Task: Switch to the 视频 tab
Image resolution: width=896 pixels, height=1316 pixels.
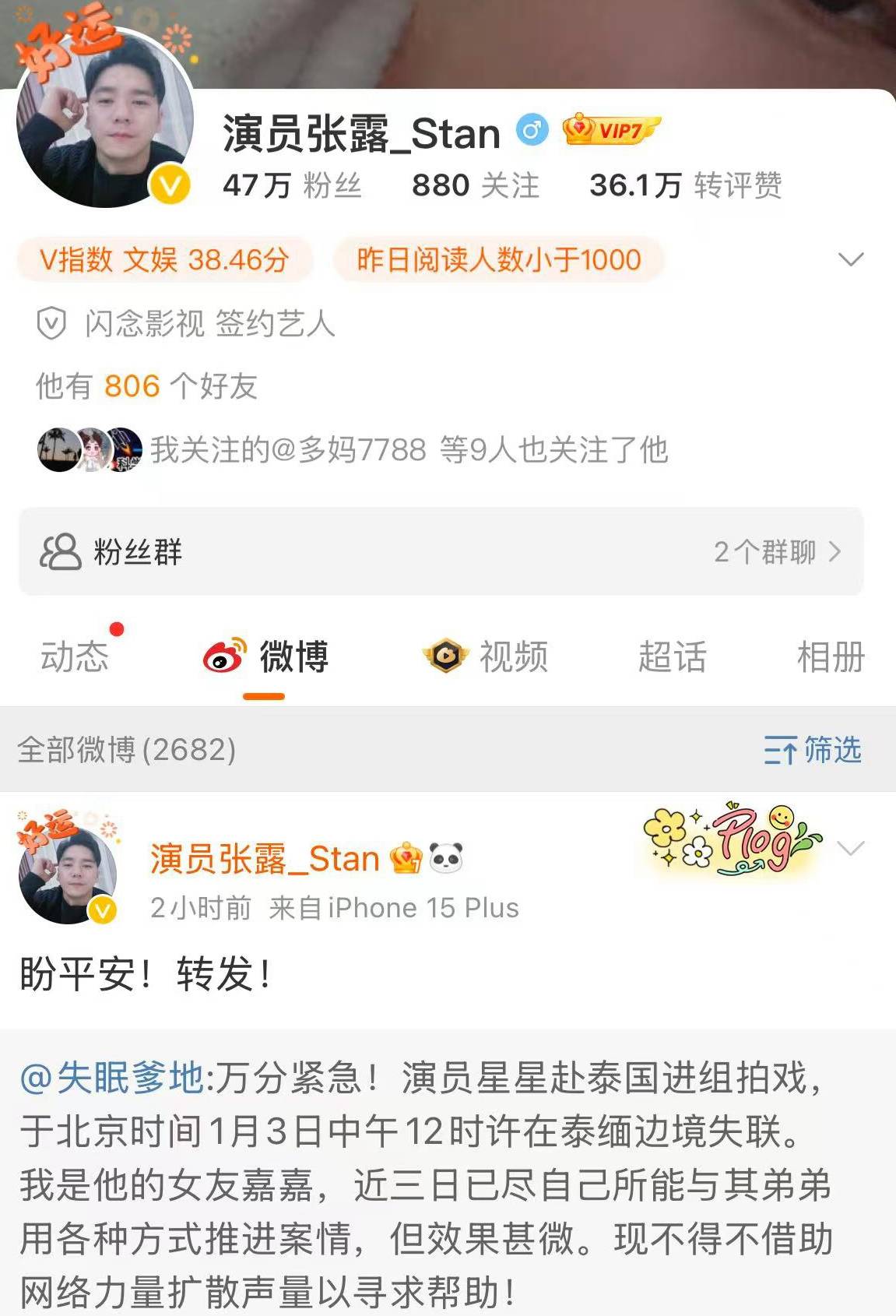Action: (487, 656)
